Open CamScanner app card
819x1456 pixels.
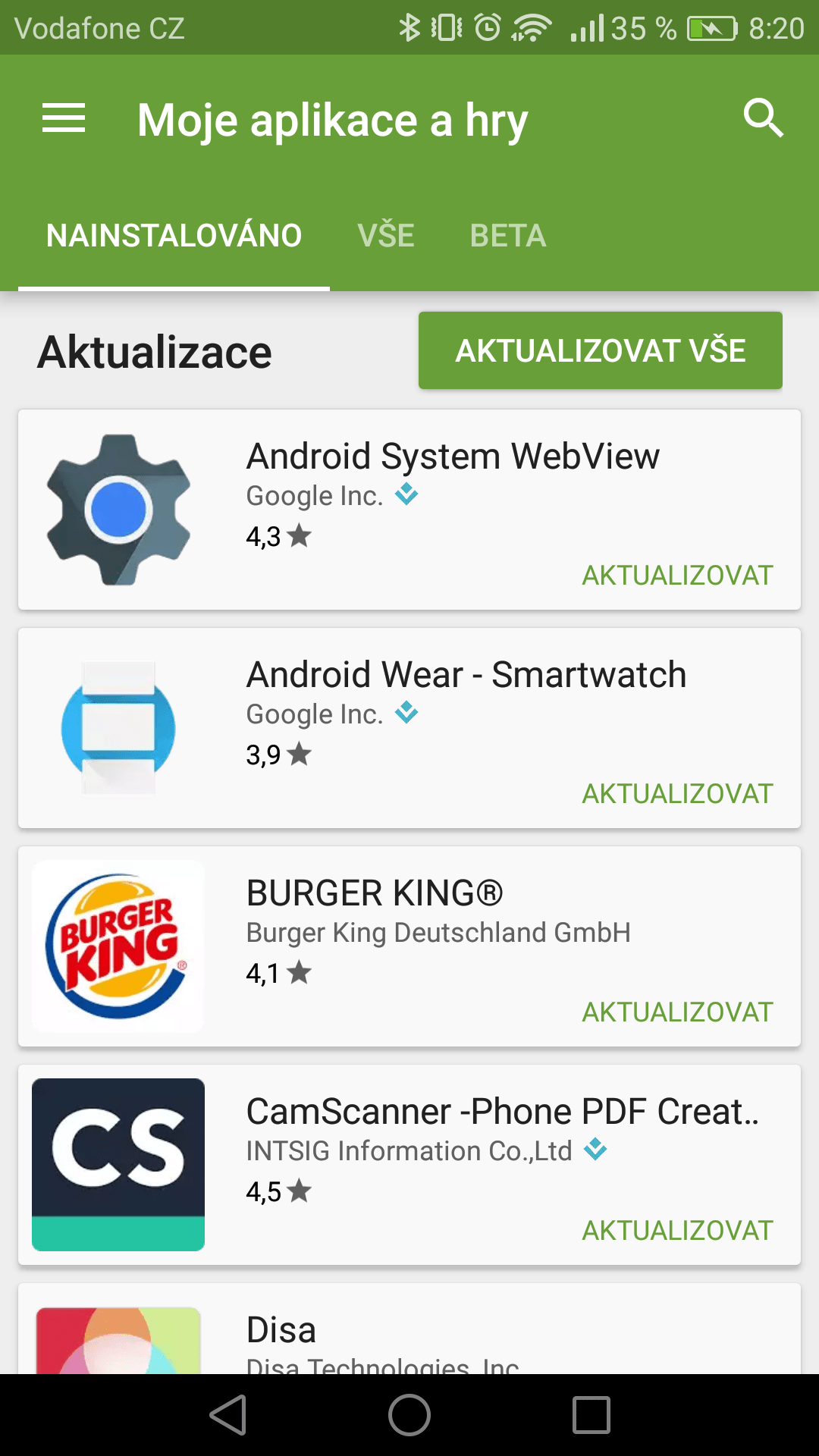409,1165
